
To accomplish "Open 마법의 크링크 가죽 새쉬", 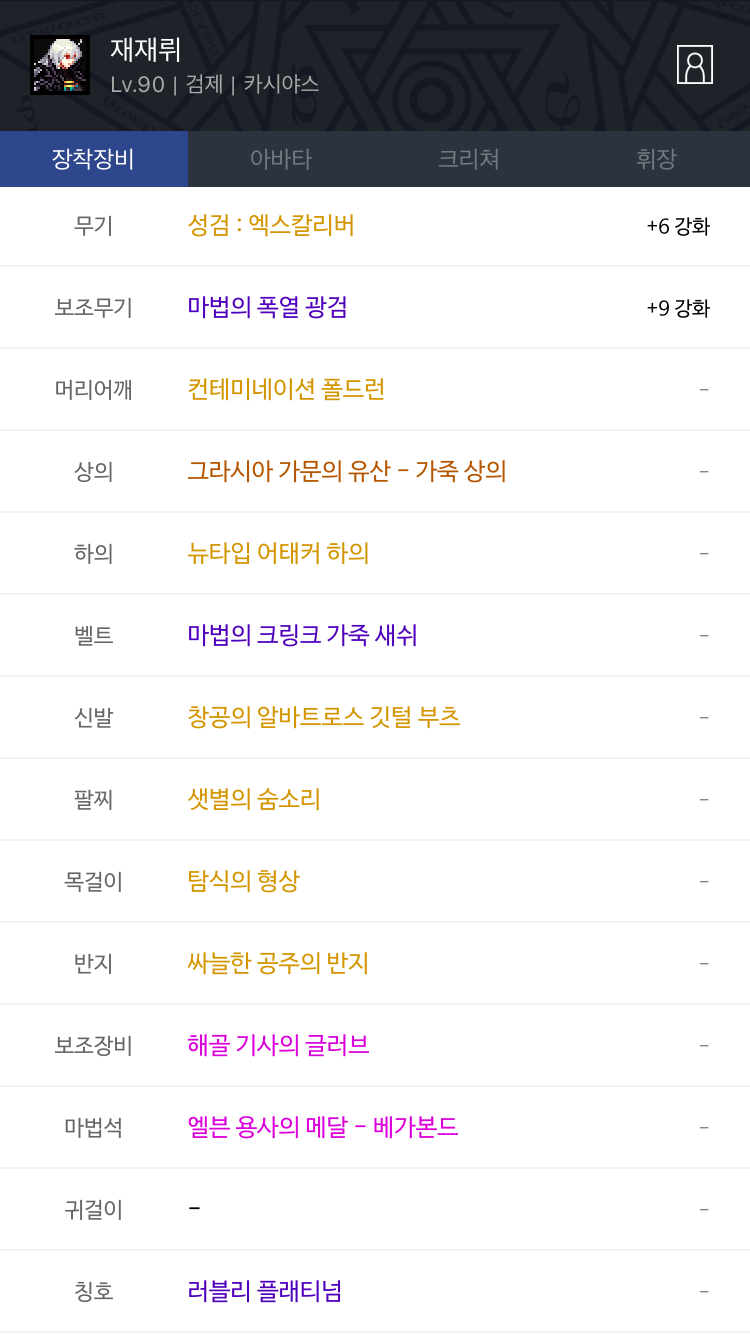I will (302, 635).
